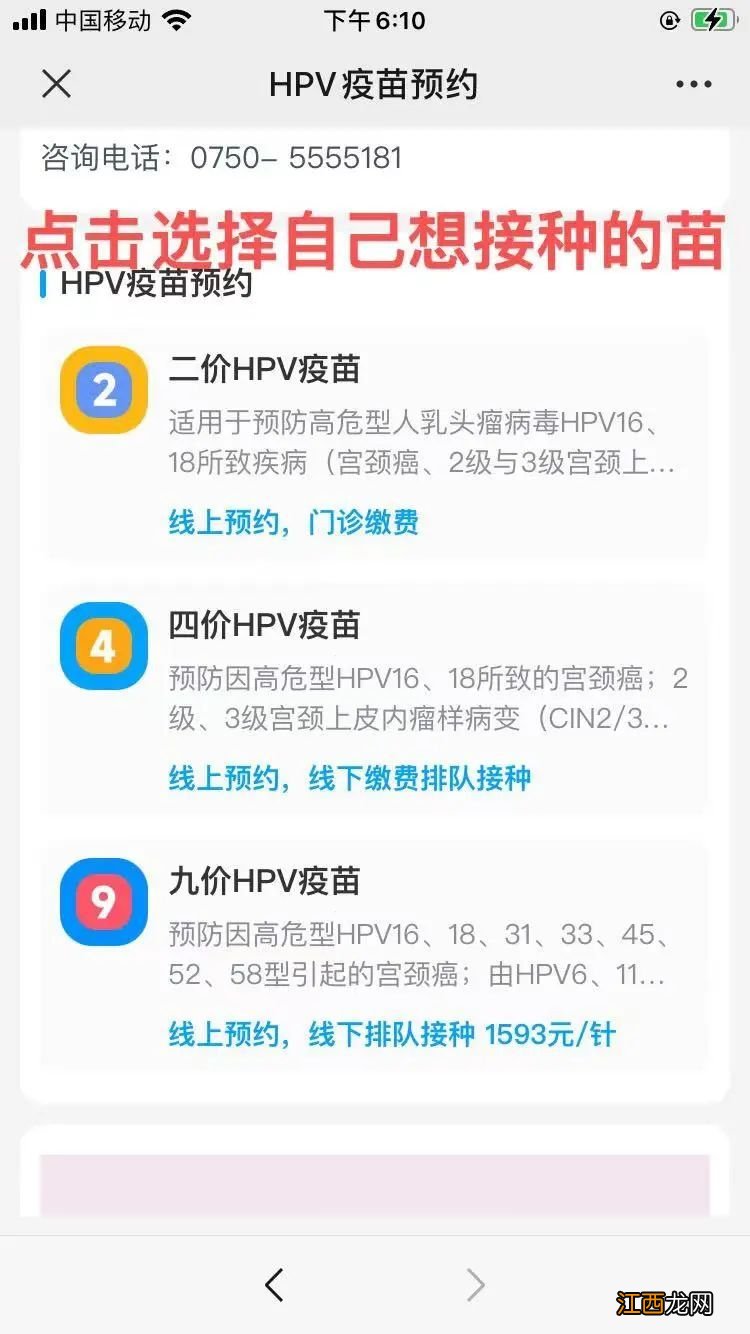750x1334 pixels.
Task: Tap the forward chevron at page bottom
Action: coord(476,1284)
